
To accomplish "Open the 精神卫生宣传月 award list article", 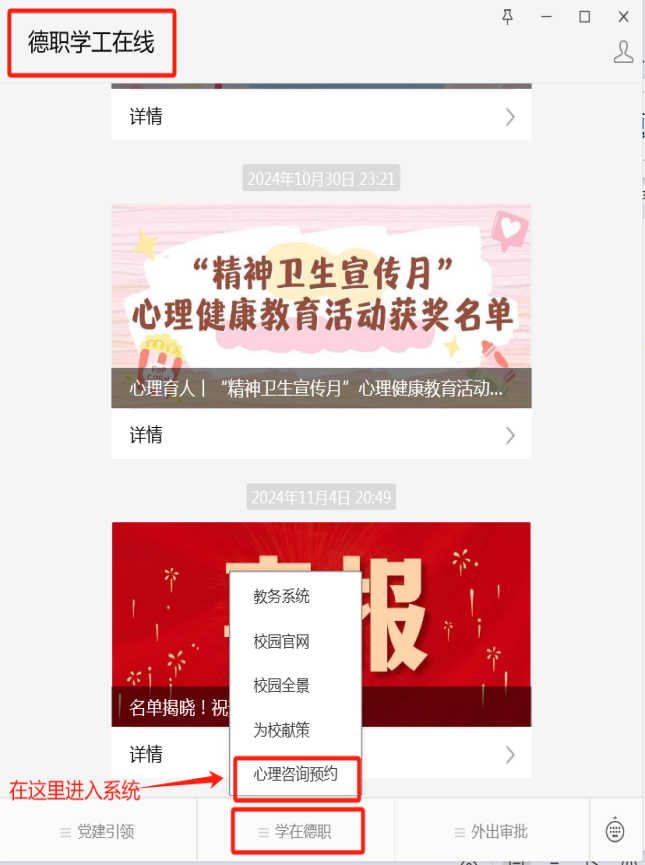I will tap(321, 305).
